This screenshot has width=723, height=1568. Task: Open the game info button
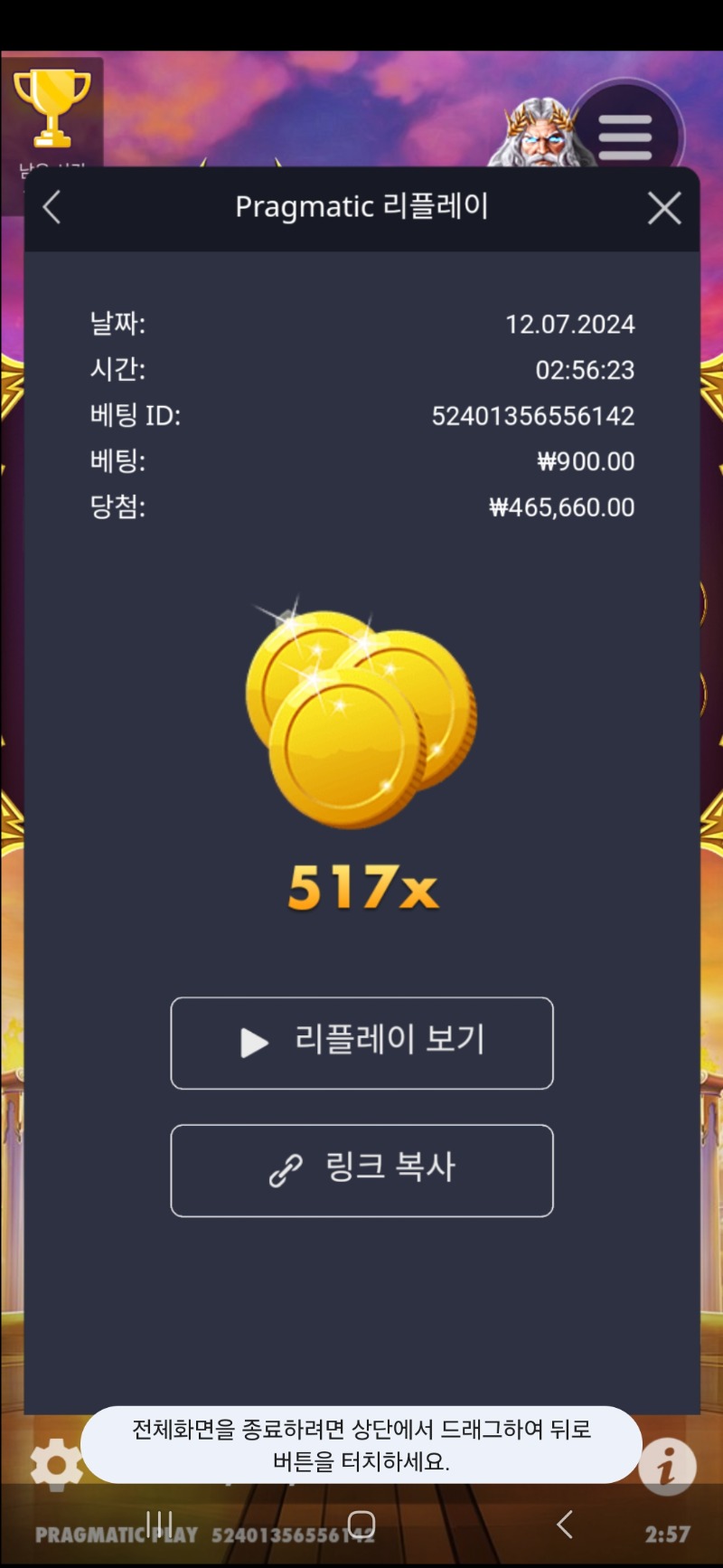click(x=667, y=1466)
